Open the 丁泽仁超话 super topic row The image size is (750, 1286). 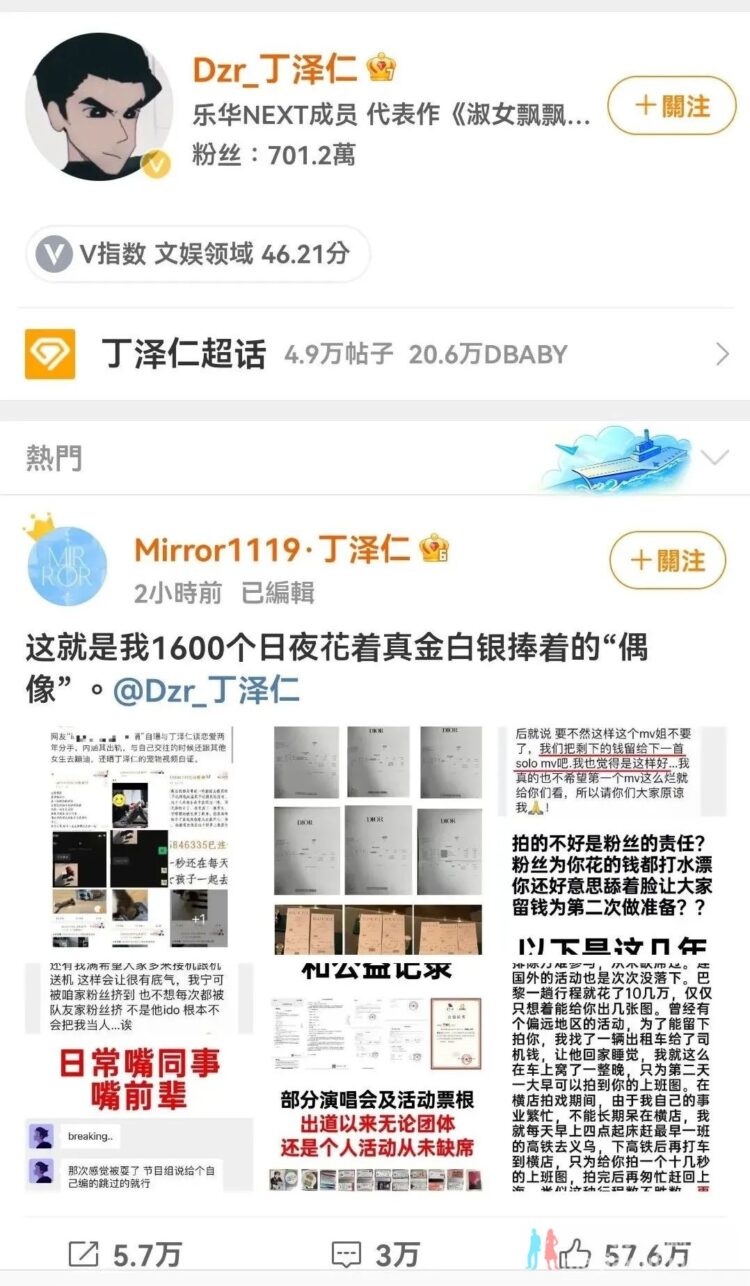pyautogui.click(x=375, y=354)
